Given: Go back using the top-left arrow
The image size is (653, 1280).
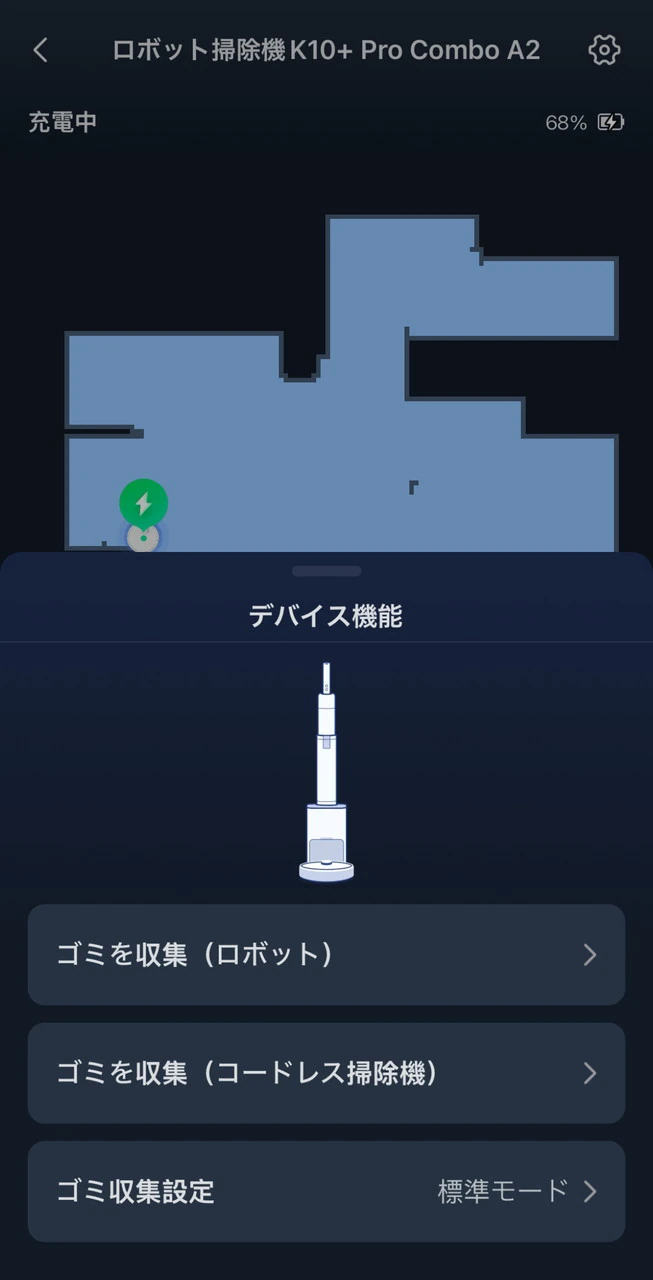Looking at the screenshot, I should click(40, 51).
